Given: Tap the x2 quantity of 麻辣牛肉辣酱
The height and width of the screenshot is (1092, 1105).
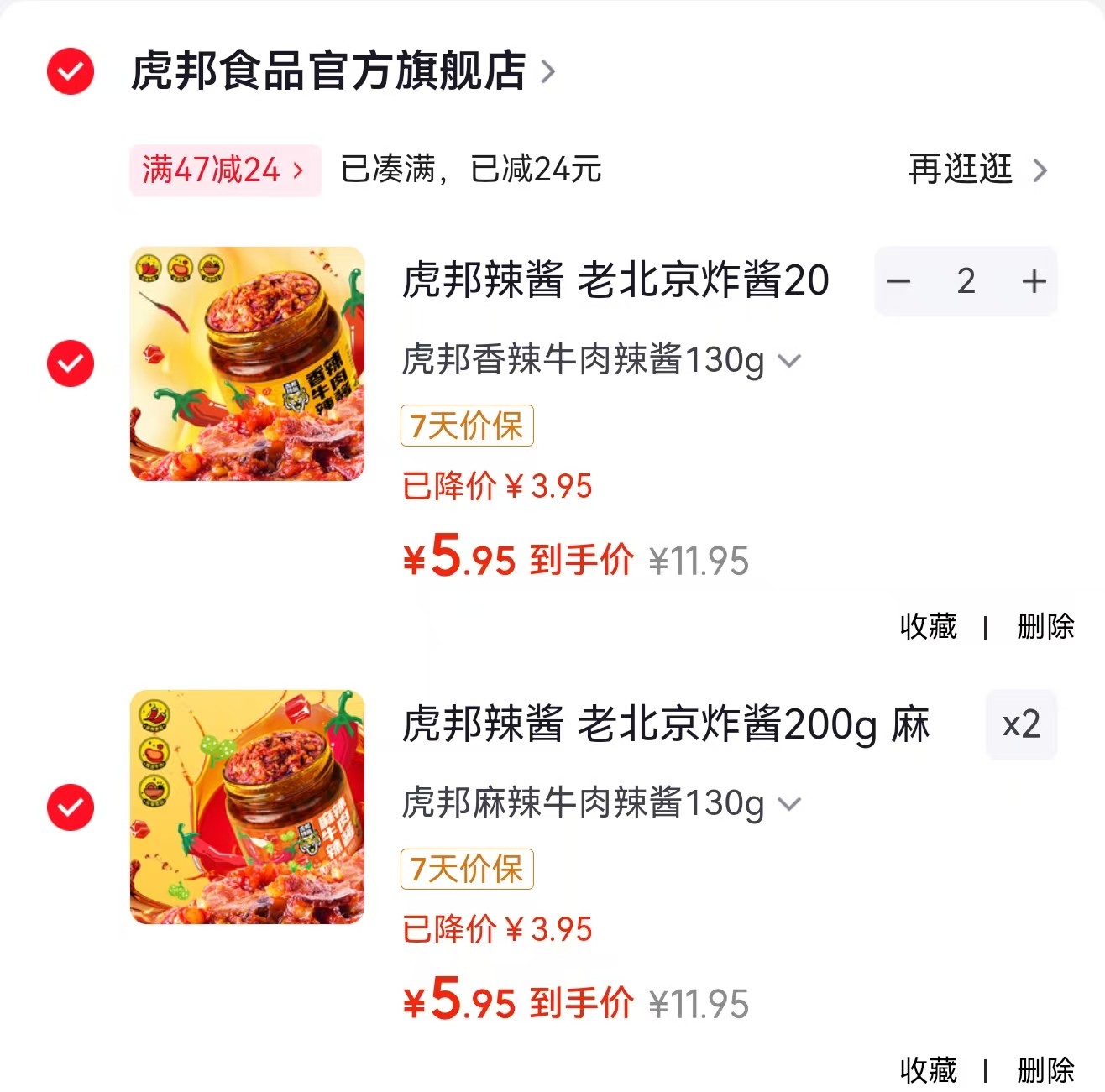Looking at the screenshot, I should [x=1021, y=724].
